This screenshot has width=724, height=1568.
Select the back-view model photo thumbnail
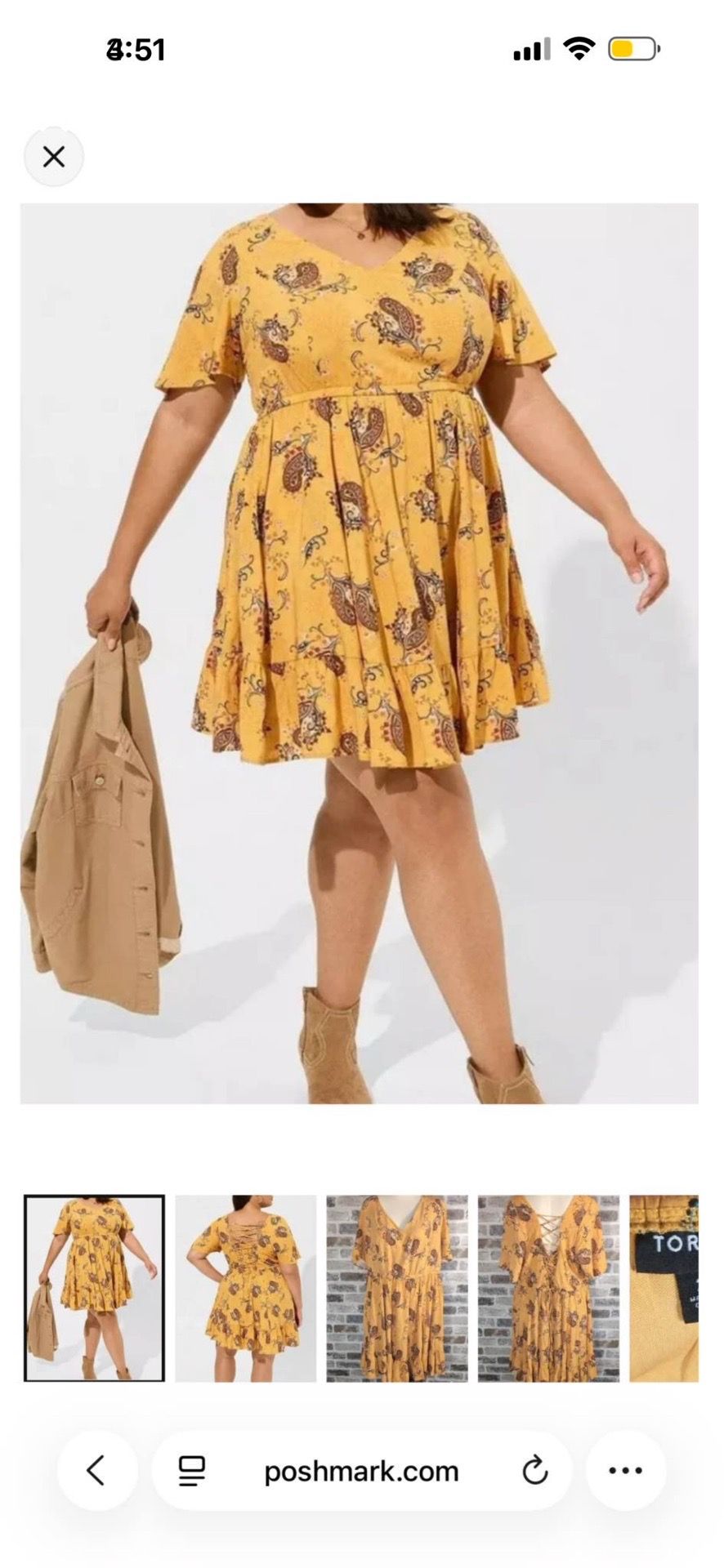(x=246, y=1288)
